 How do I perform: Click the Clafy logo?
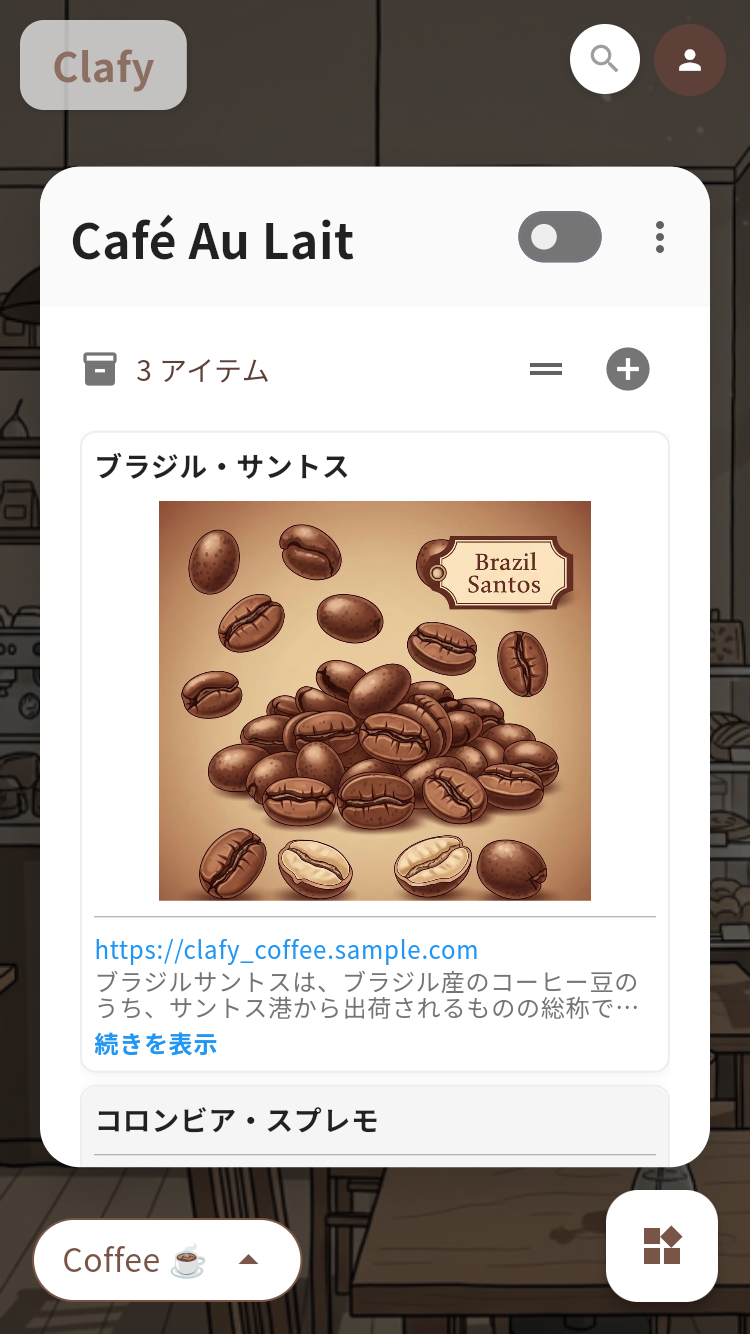pyautogui.click(x=102, y=64)
